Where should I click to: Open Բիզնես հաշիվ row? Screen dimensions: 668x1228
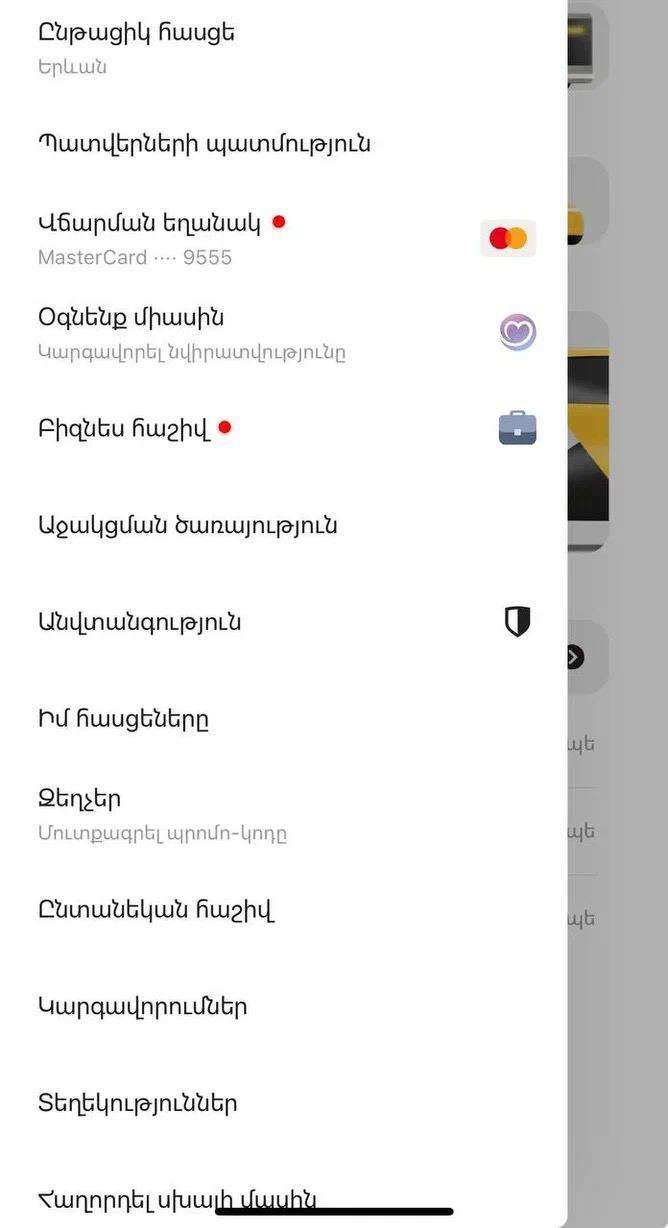coord(124,429)
